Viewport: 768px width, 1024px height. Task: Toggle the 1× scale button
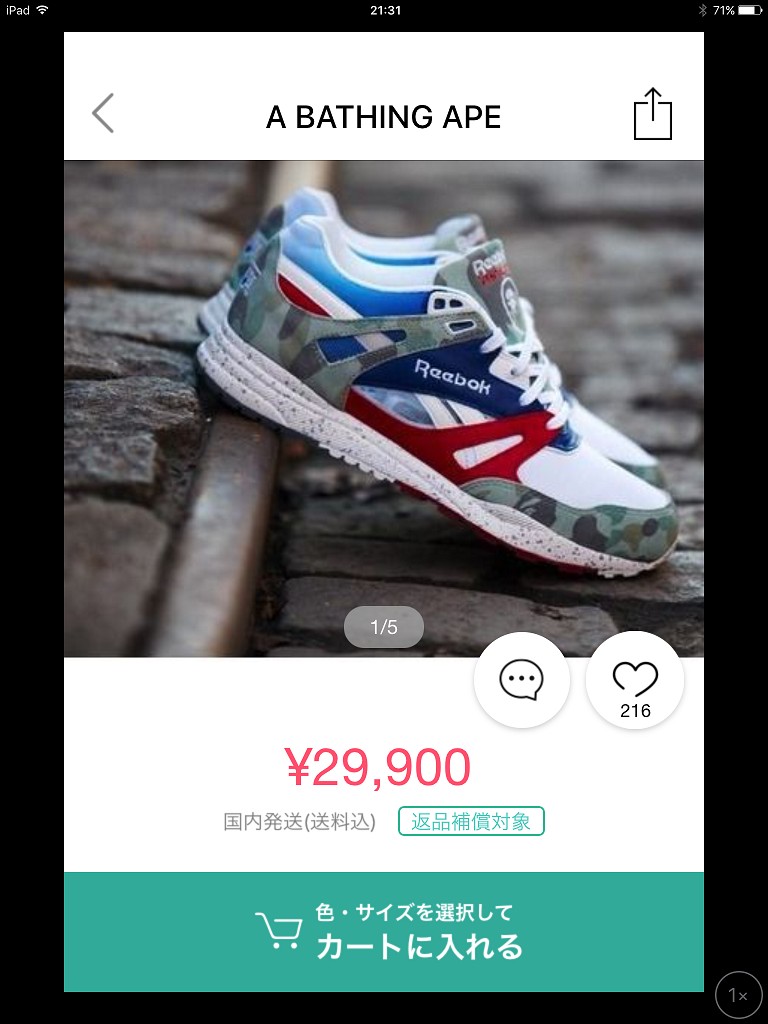[x=739, y=995]
